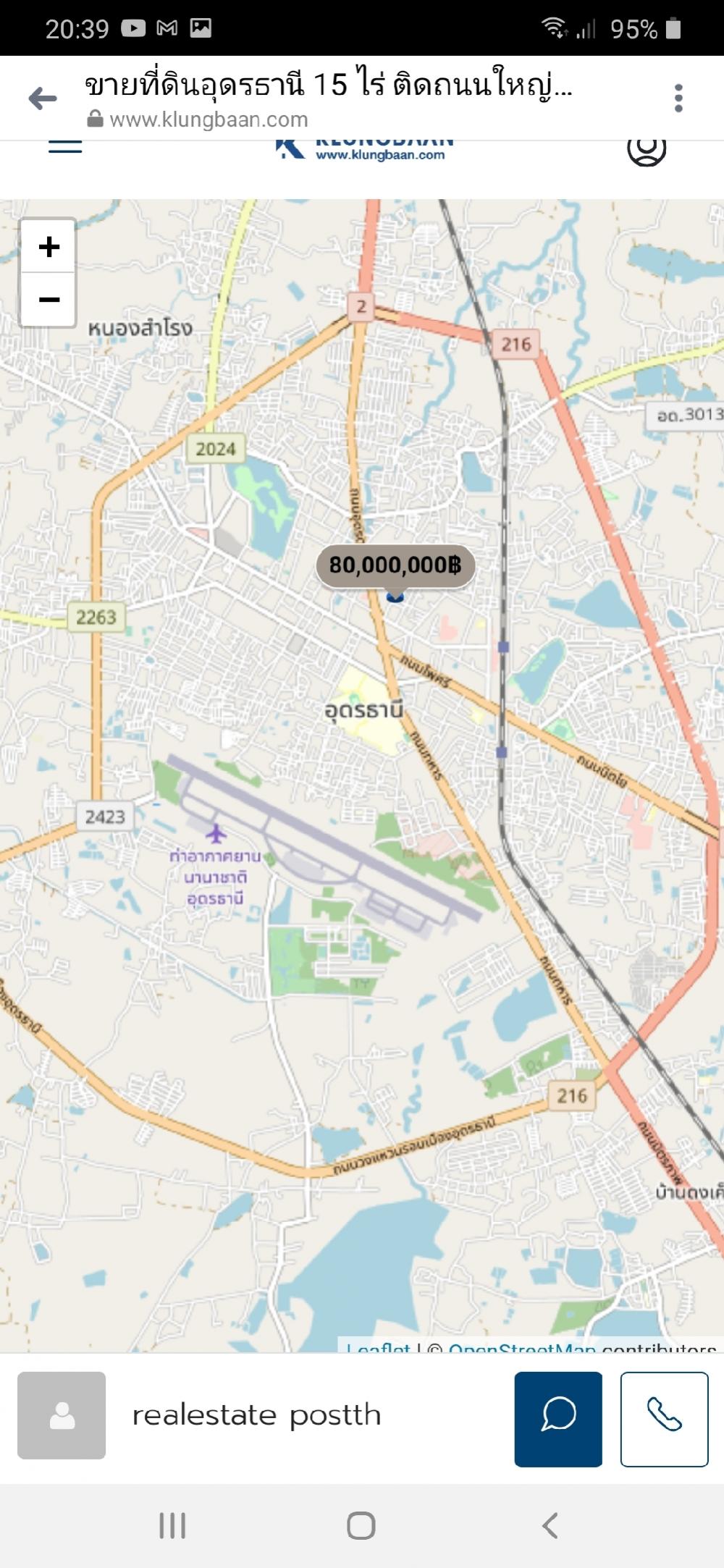Go back using the browser arrow
Viewport: 724px width, 1568px height.
42,98
